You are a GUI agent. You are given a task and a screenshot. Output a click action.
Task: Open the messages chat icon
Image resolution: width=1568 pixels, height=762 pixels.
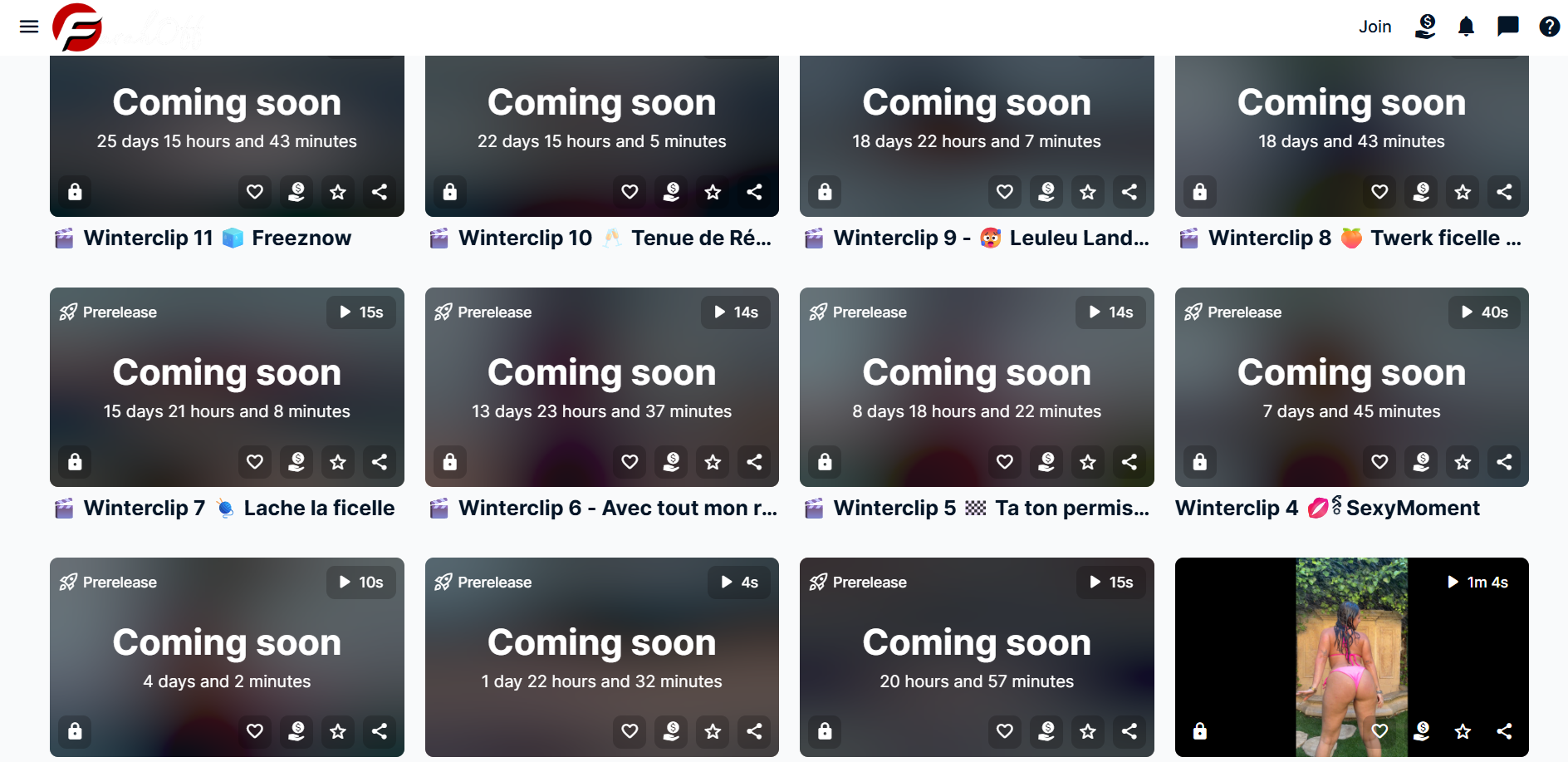(1507, 27)
